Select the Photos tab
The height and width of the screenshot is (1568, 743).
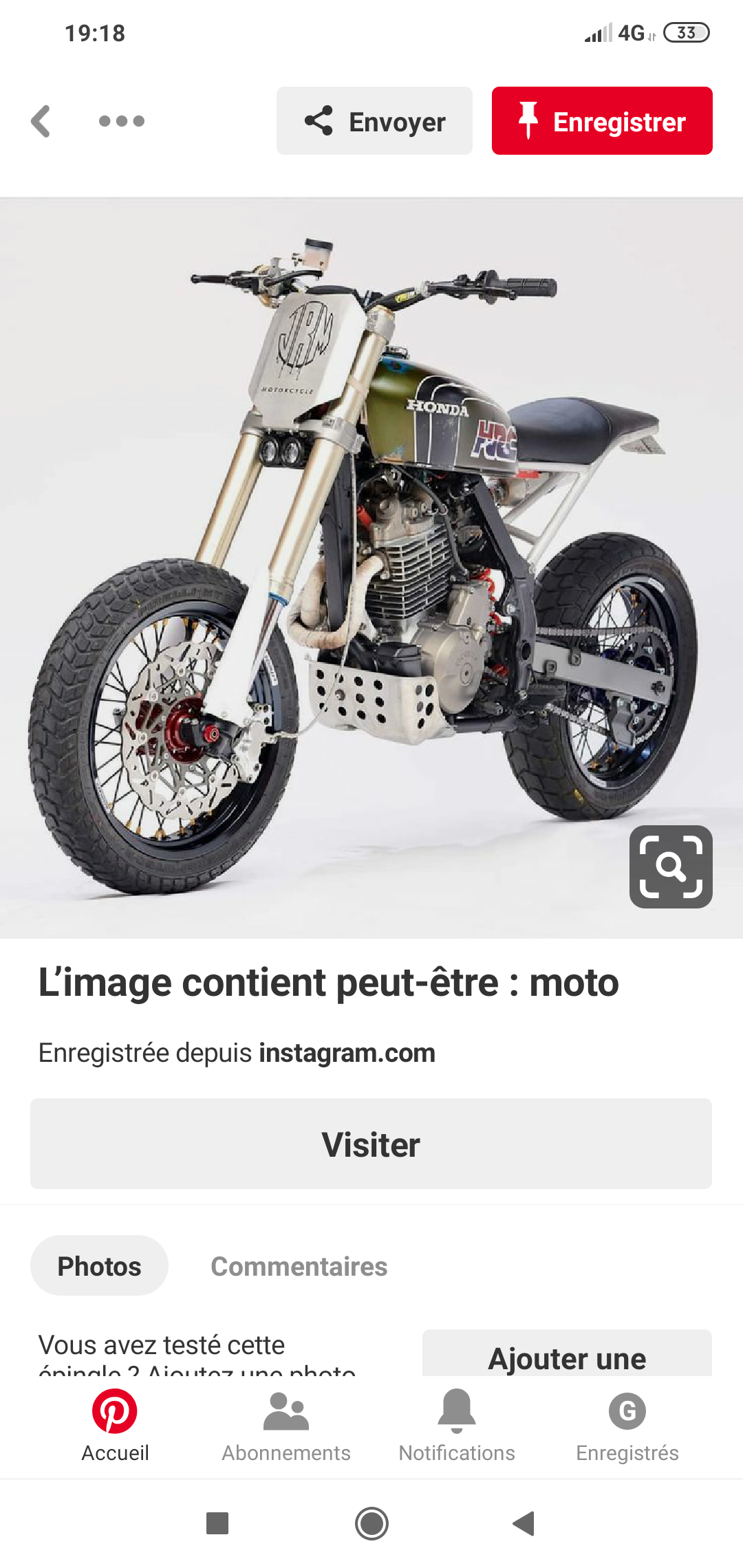99,1265
